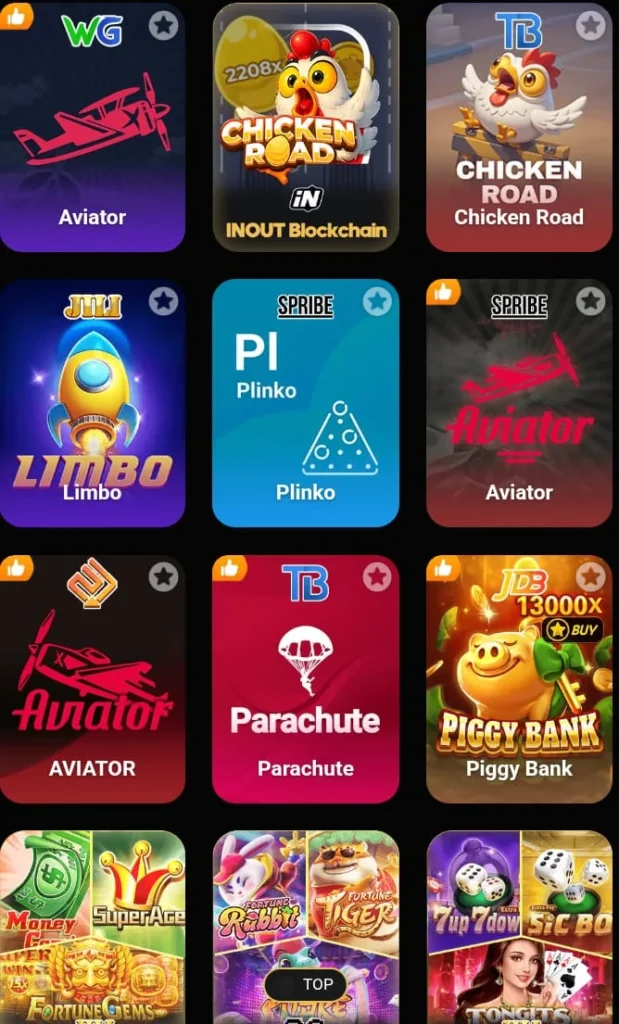Screen dimensions: 619x1024
Task: Add Limbo to favorites via star
Action: tap(163, 300)
